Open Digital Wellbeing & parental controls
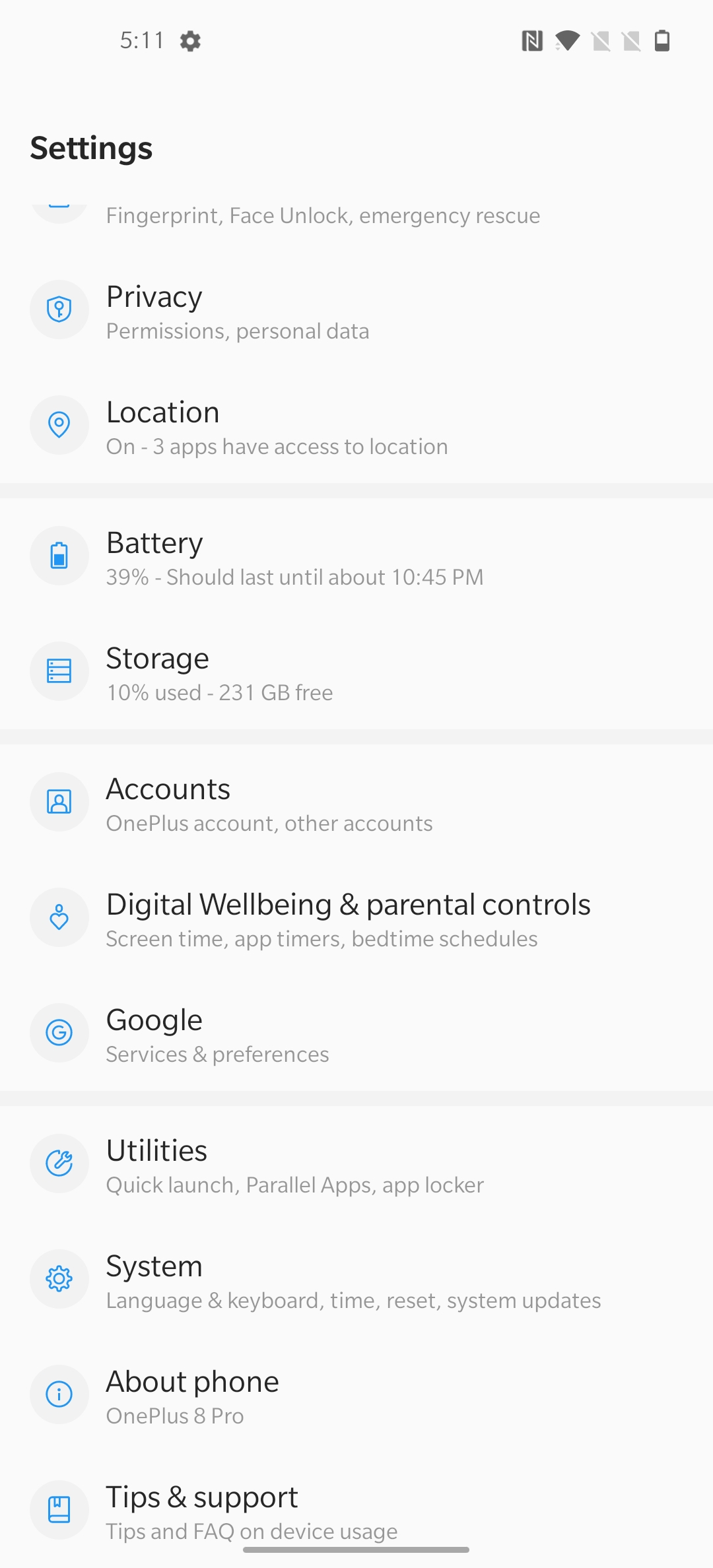 (x=356, y=918)
